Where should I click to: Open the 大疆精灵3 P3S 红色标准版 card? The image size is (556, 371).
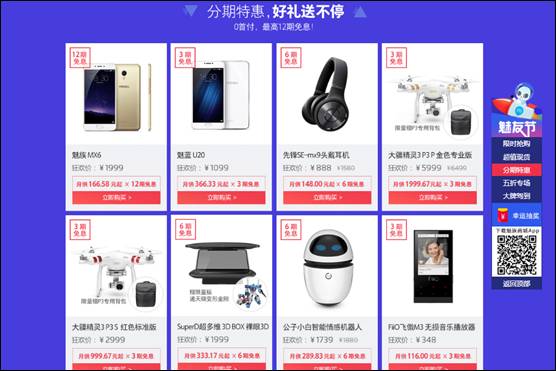[x=116, y=293]
